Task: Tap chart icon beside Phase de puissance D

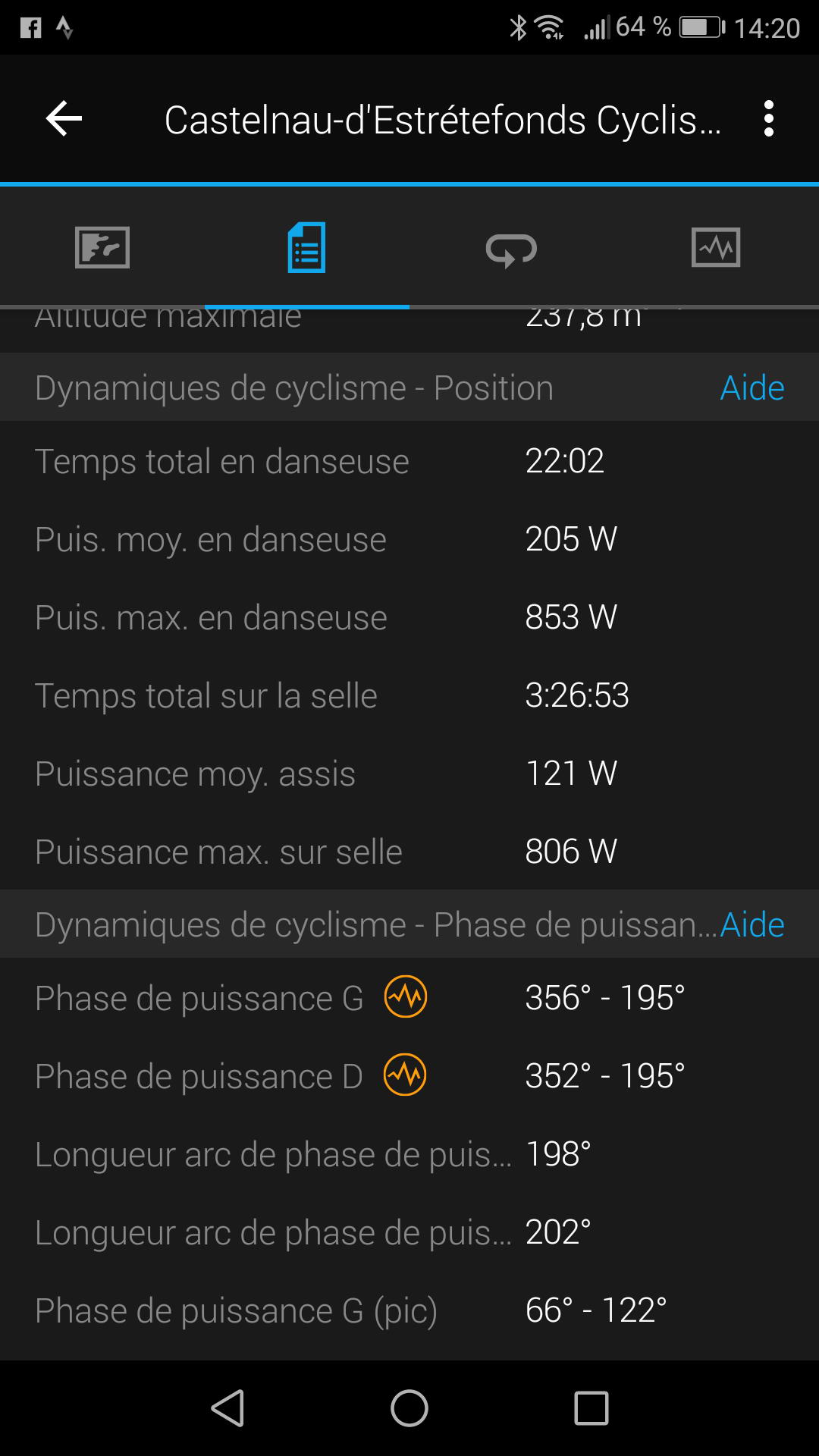Action: (x=405, y=1075)
